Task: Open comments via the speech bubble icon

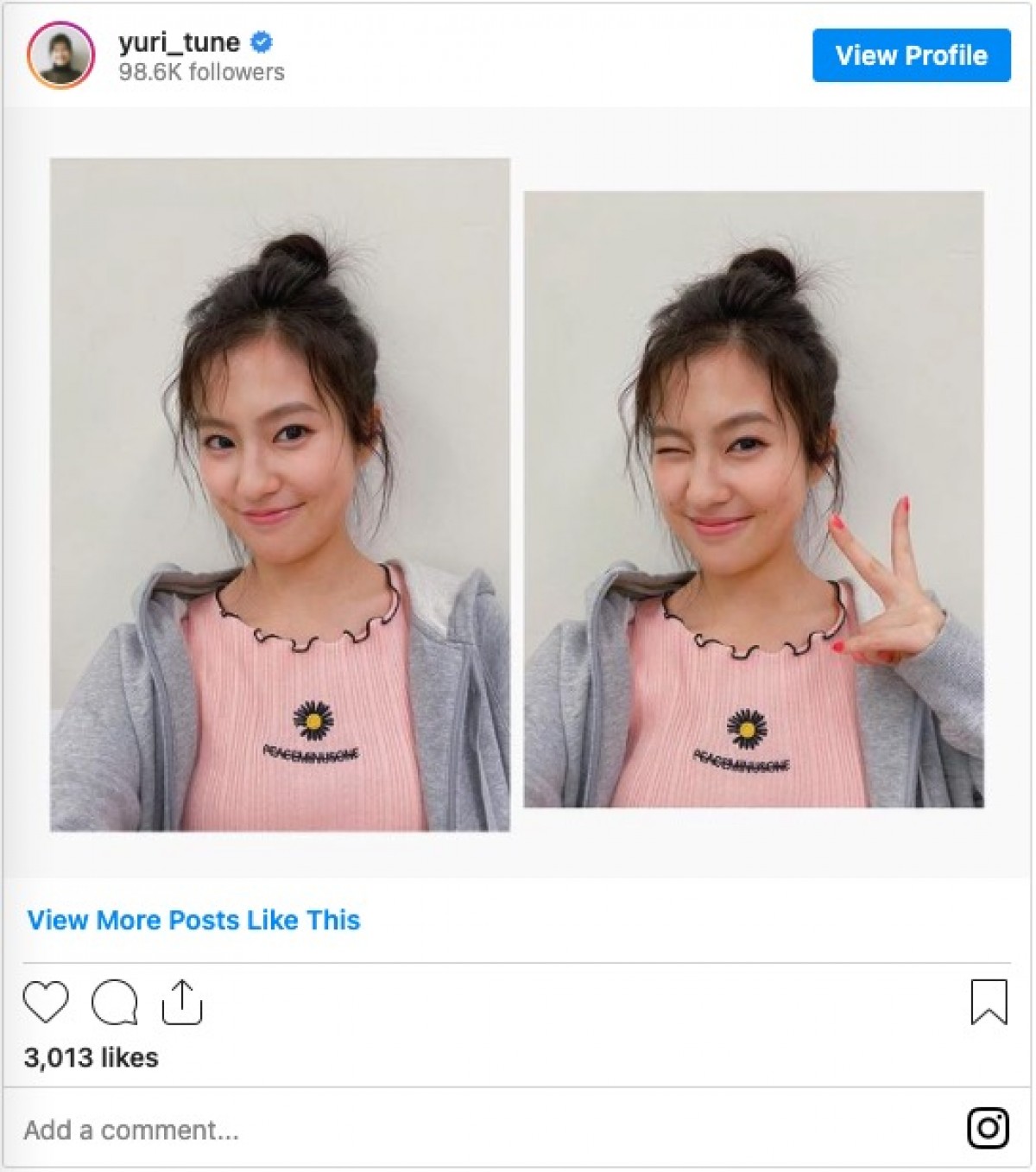Action: 115,1003
